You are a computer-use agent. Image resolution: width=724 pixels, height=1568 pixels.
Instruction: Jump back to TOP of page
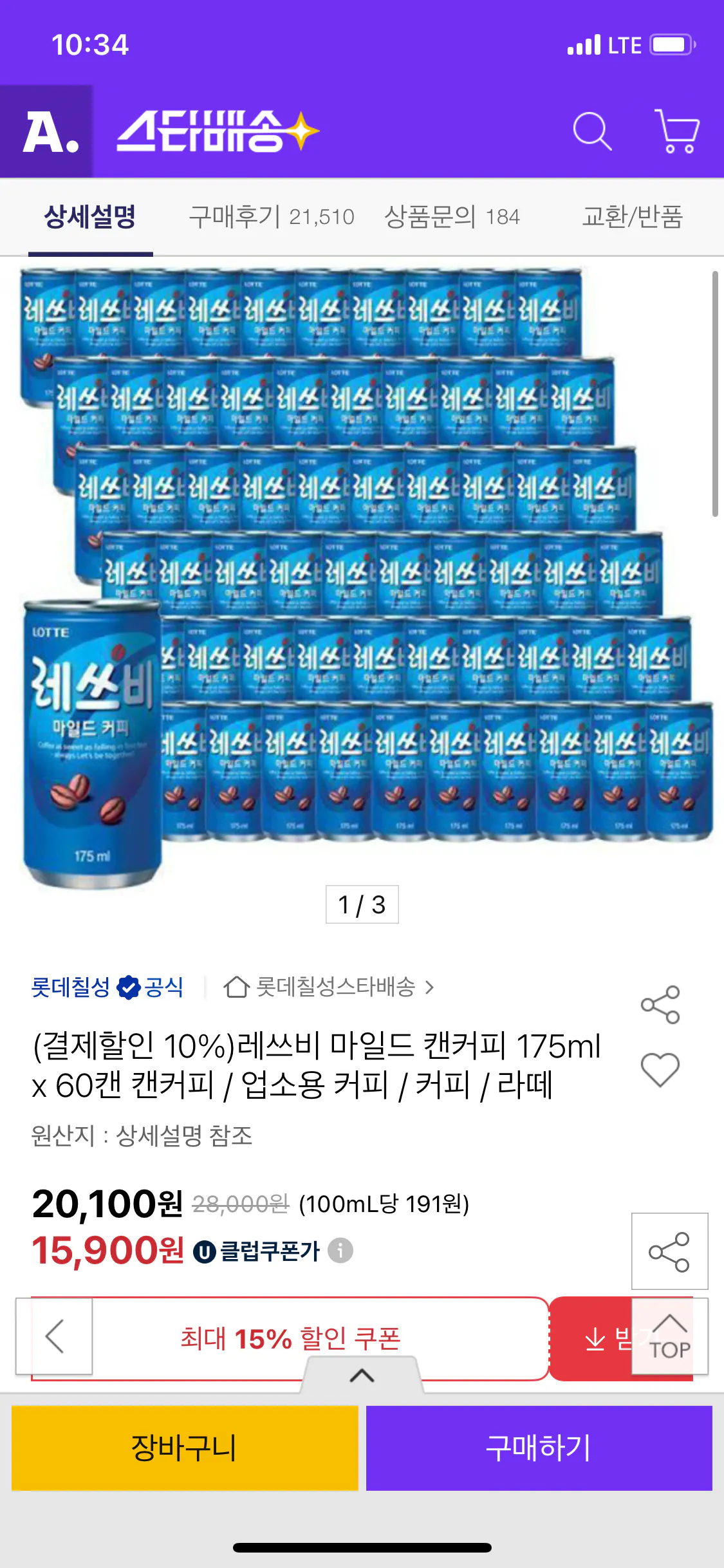pos(669,1336)
